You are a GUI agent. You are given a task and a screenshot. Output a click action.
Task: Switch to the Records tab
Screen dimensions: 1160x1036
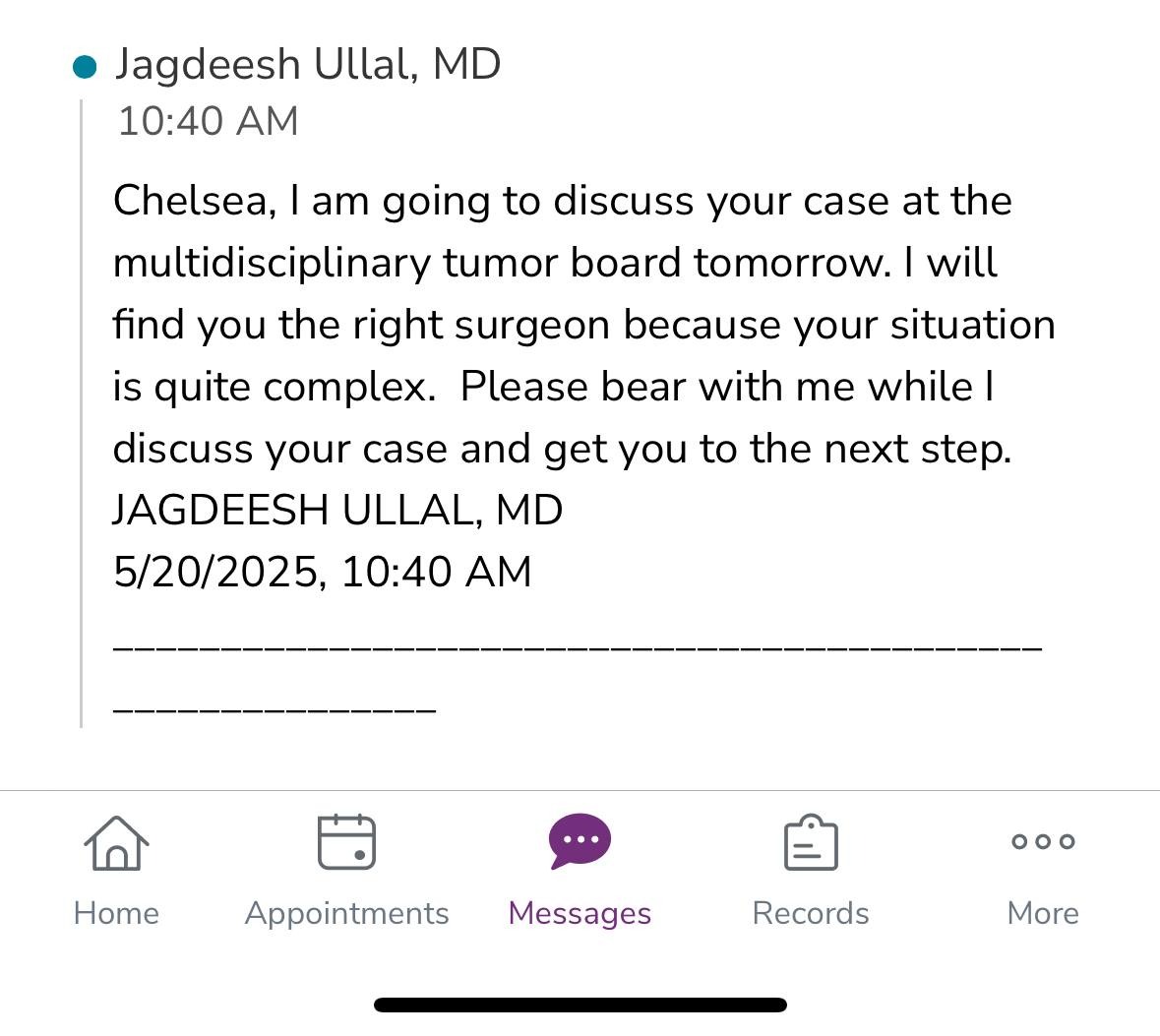(811, 869)
